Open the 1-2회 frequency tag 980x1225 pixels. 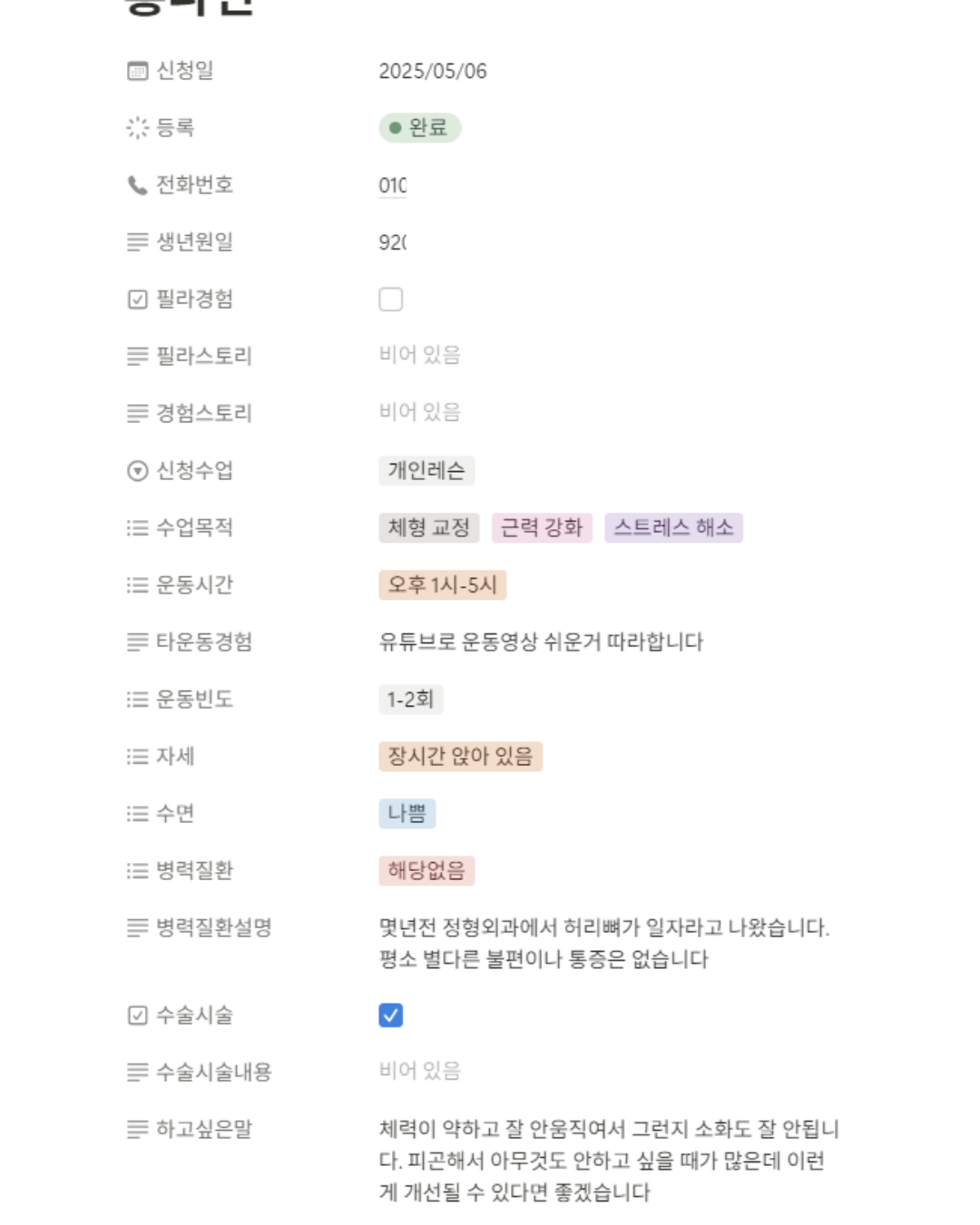coord(410,699)
